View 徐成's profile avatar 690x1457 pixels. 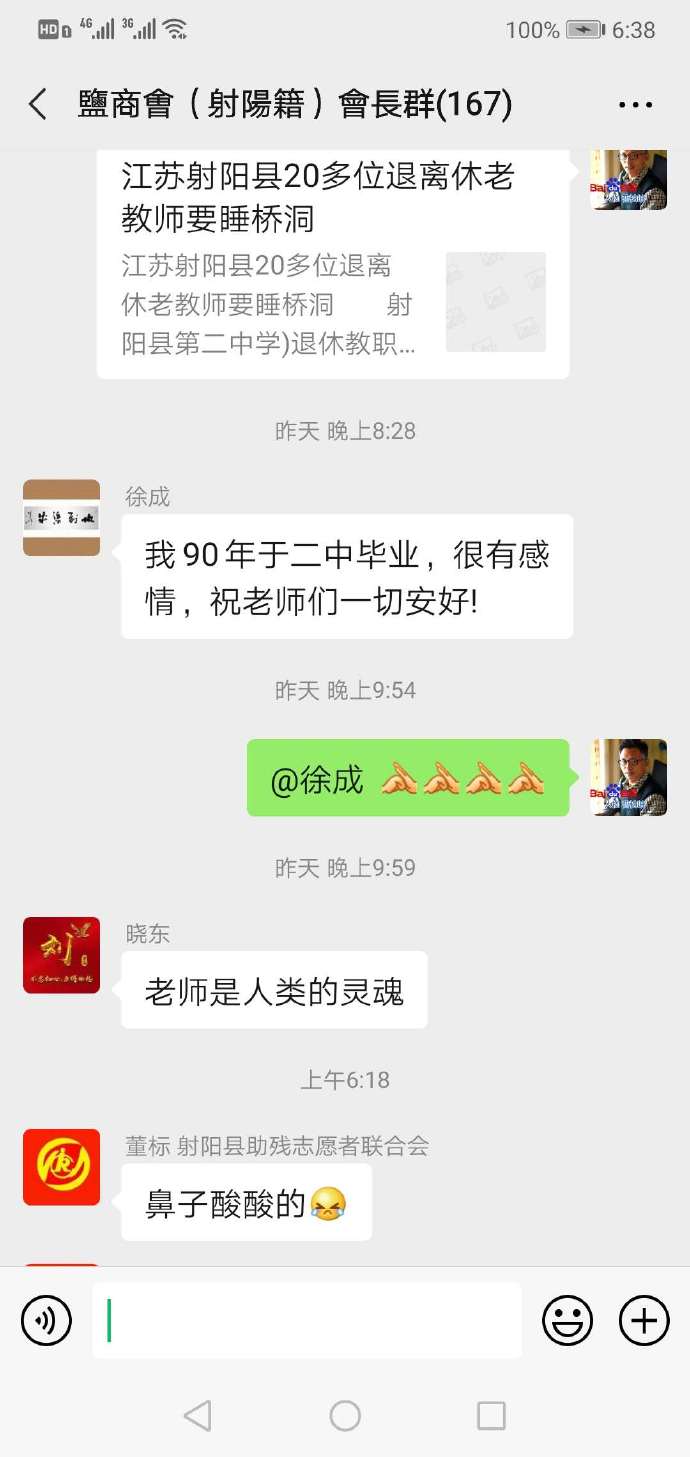coord(61,517)
